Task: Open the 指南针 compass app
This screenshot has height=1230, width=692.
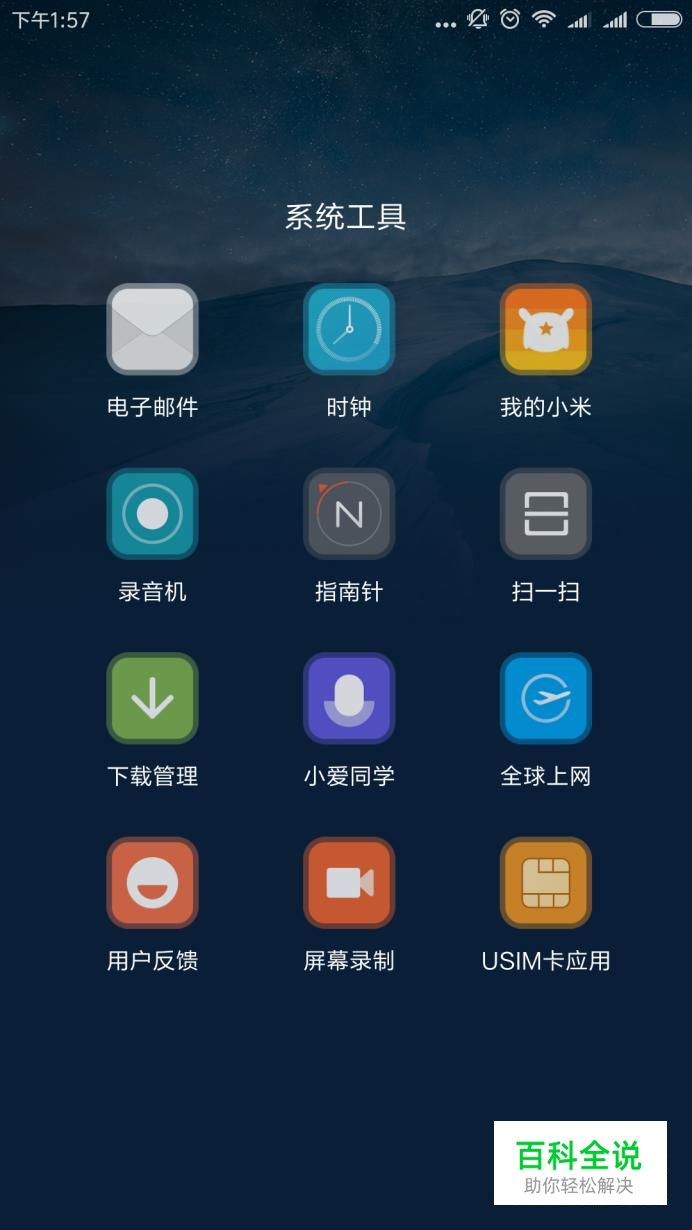Action: click(x=349, y=514)
